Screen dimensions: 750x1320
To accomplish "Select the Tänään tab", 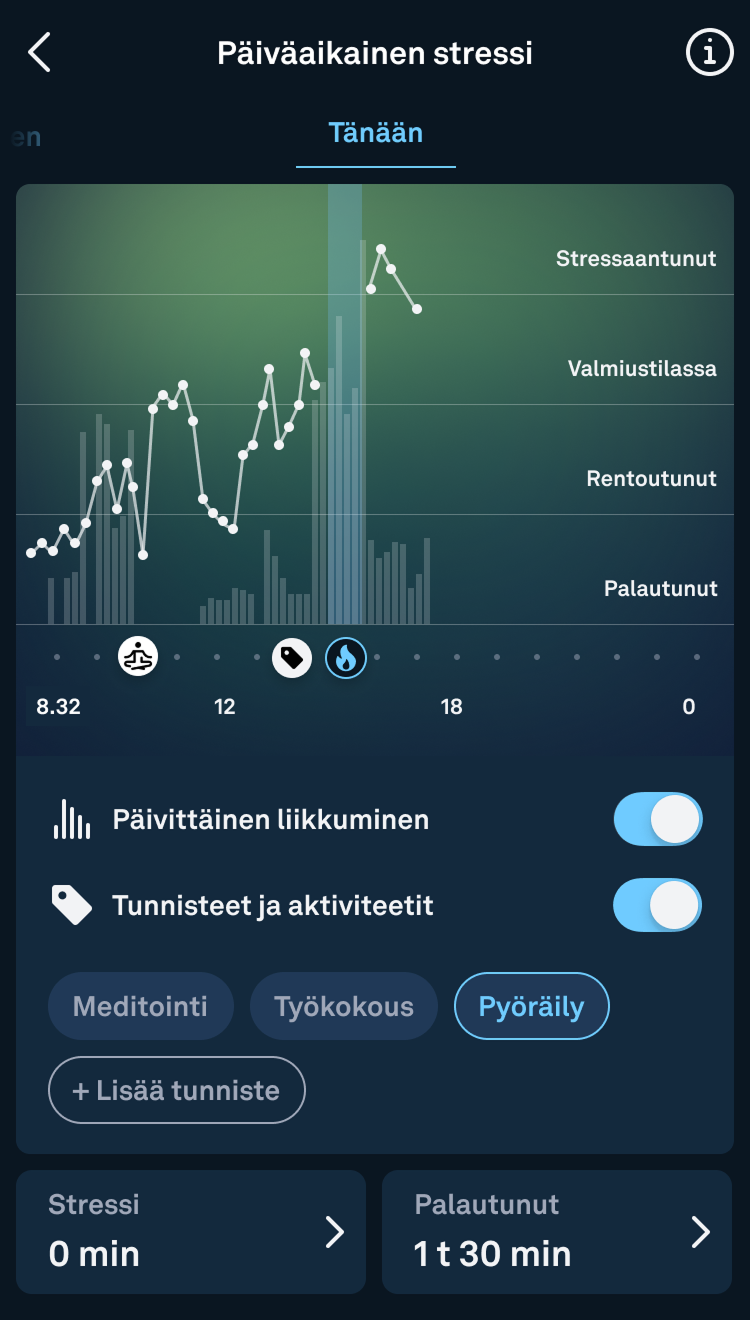I will point(375,133).
